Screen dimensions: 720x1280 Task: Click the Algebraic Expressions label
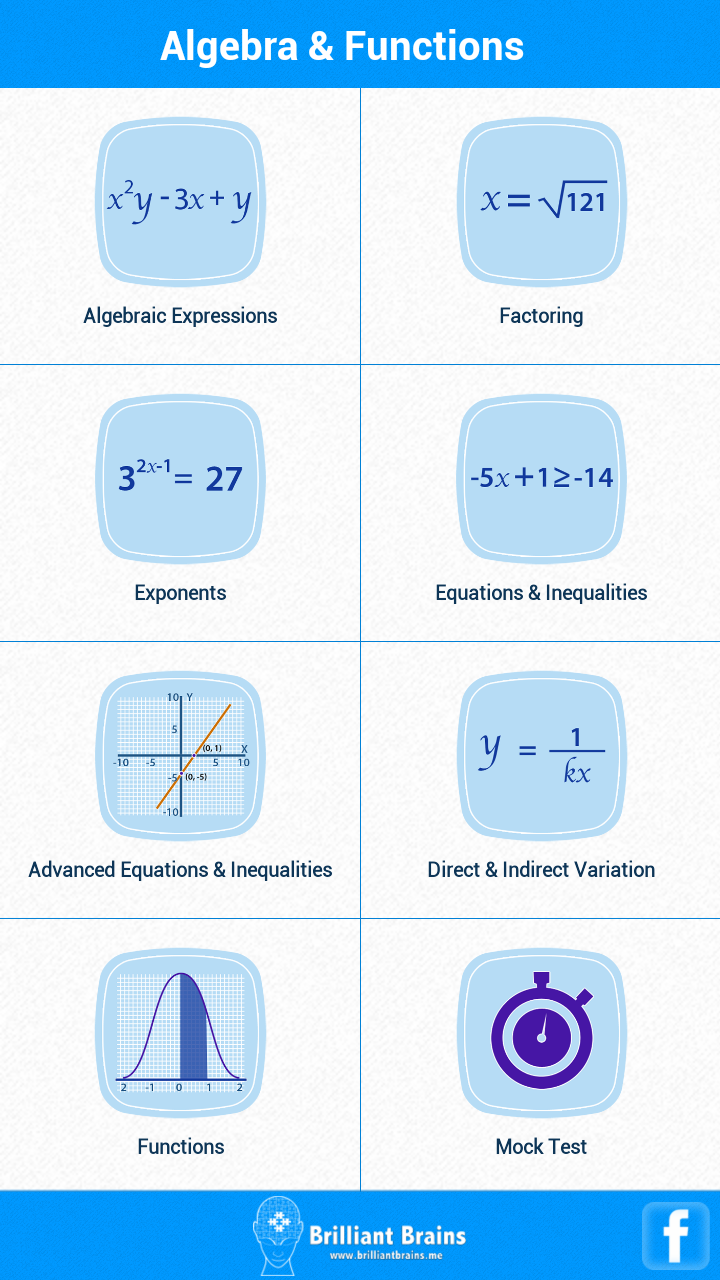[180, 315]
